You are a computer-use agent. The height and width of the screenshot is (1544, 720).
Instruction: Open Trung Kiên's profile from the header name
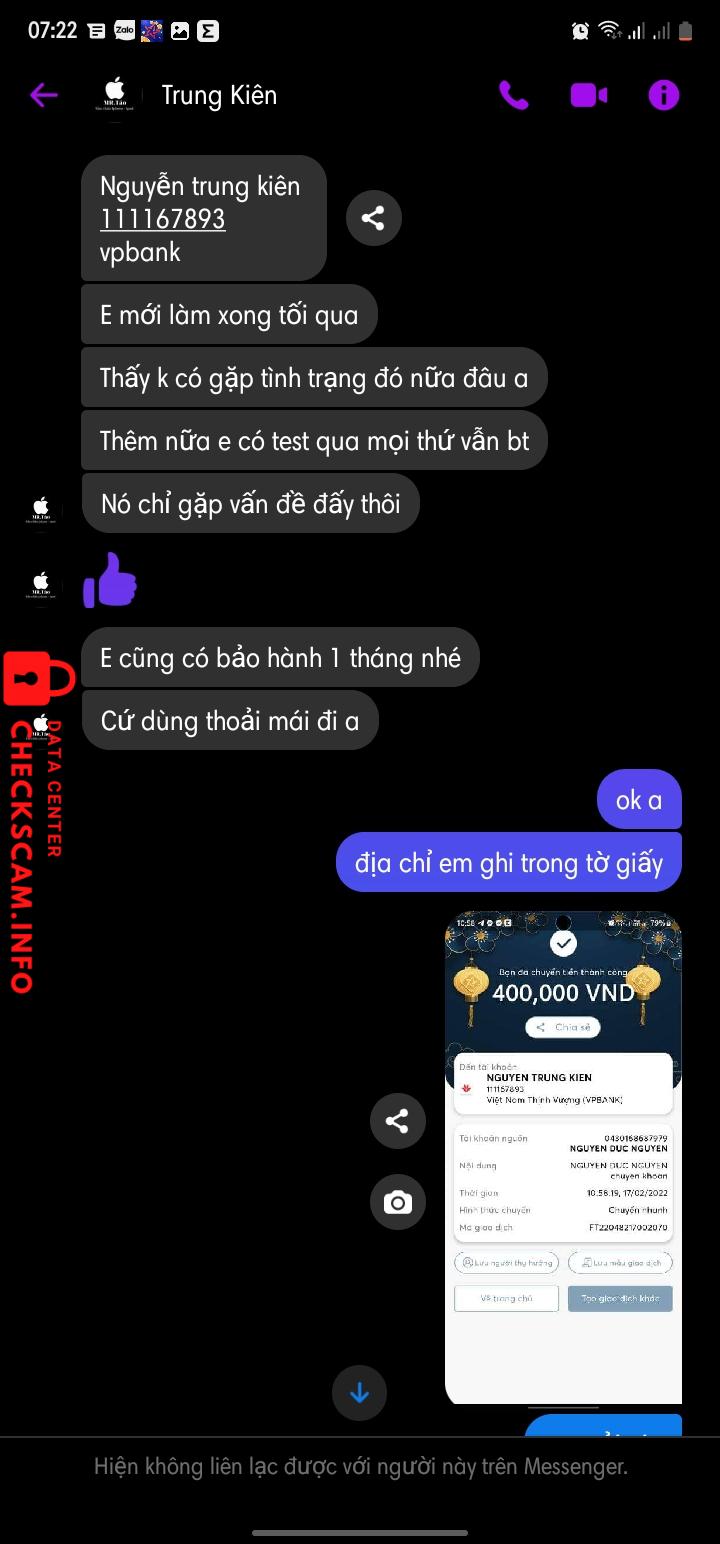click(x=219, y=95)
